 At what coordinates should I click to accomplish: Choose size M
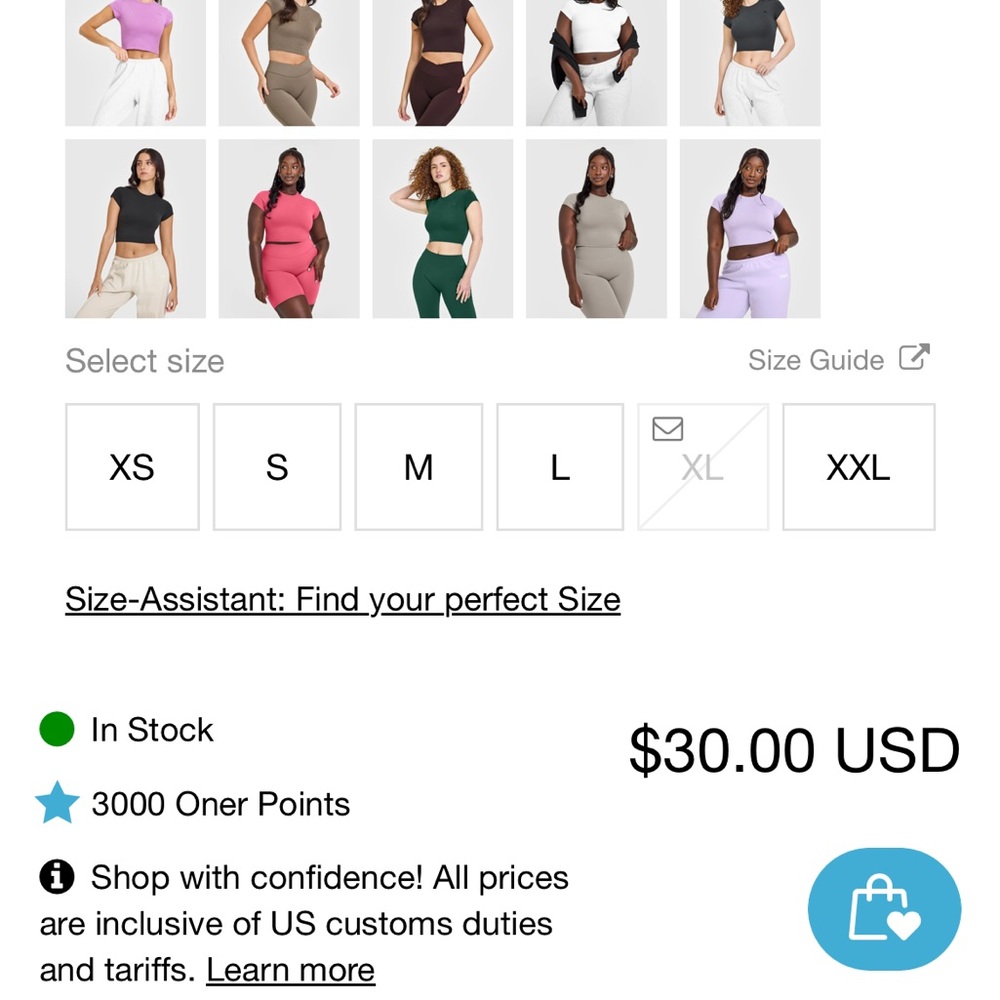(418, 467)
